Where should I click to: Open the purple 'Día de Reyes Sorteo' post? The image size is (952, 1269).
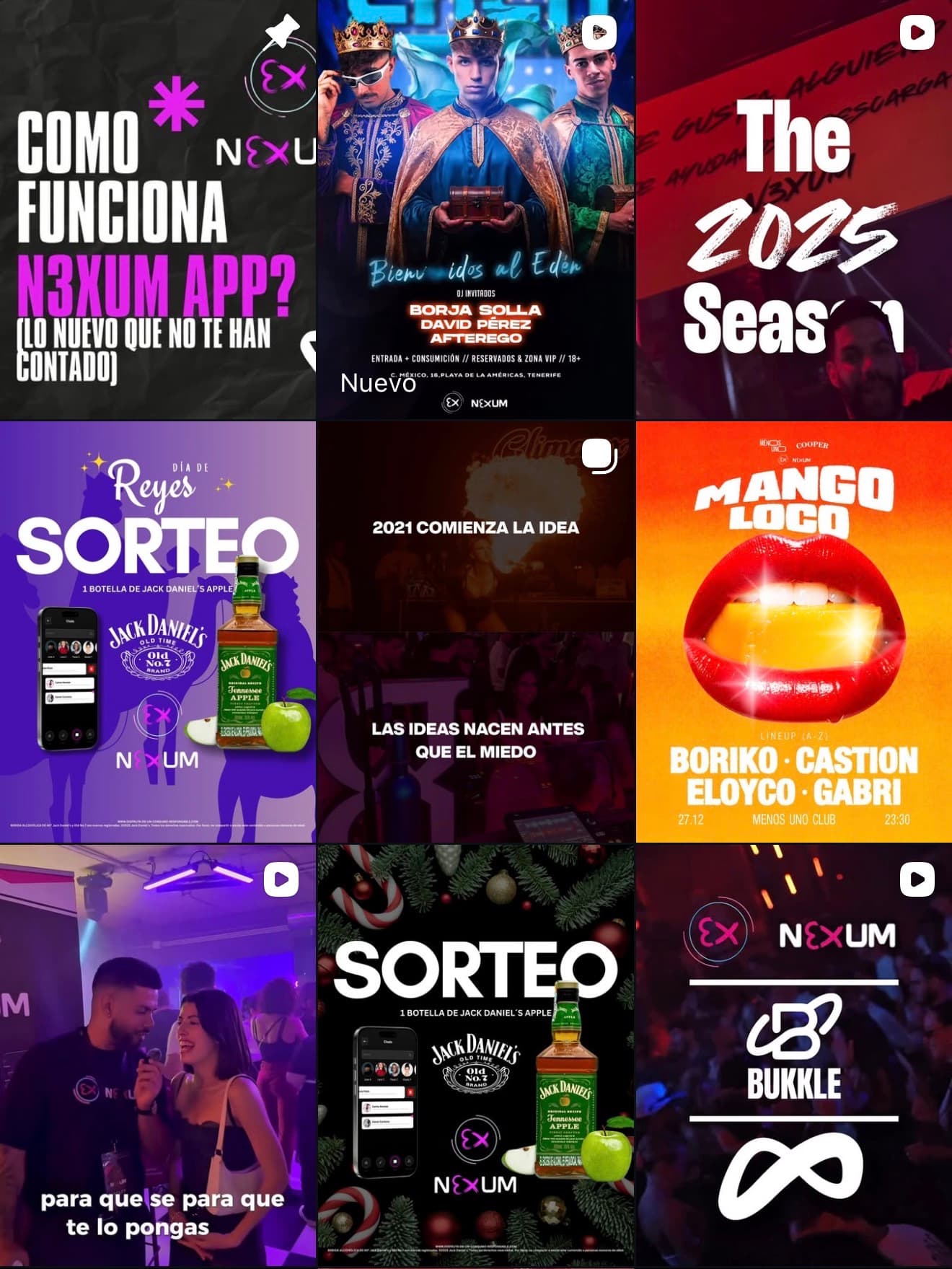coord(158,632)
